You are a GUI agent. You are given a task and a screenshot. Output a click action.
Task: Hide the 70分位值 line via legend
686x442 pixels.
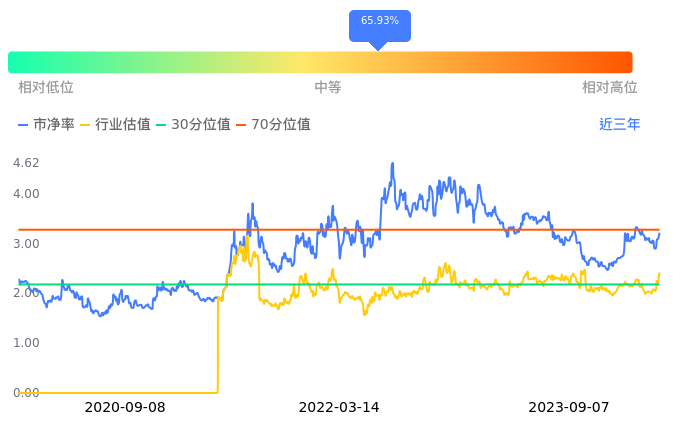[x=272, y=125]
